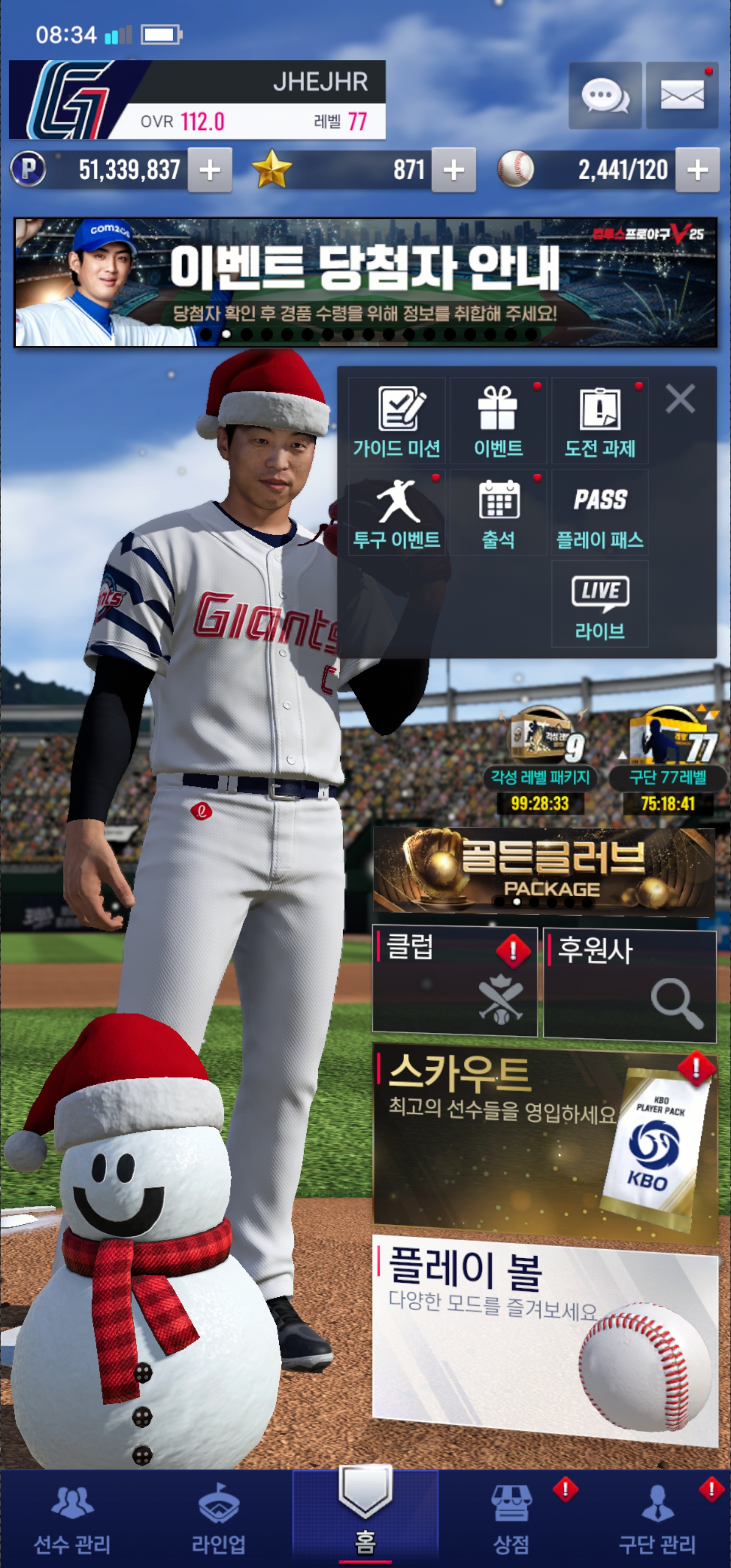Close the quick menu panel

[680, 399]
